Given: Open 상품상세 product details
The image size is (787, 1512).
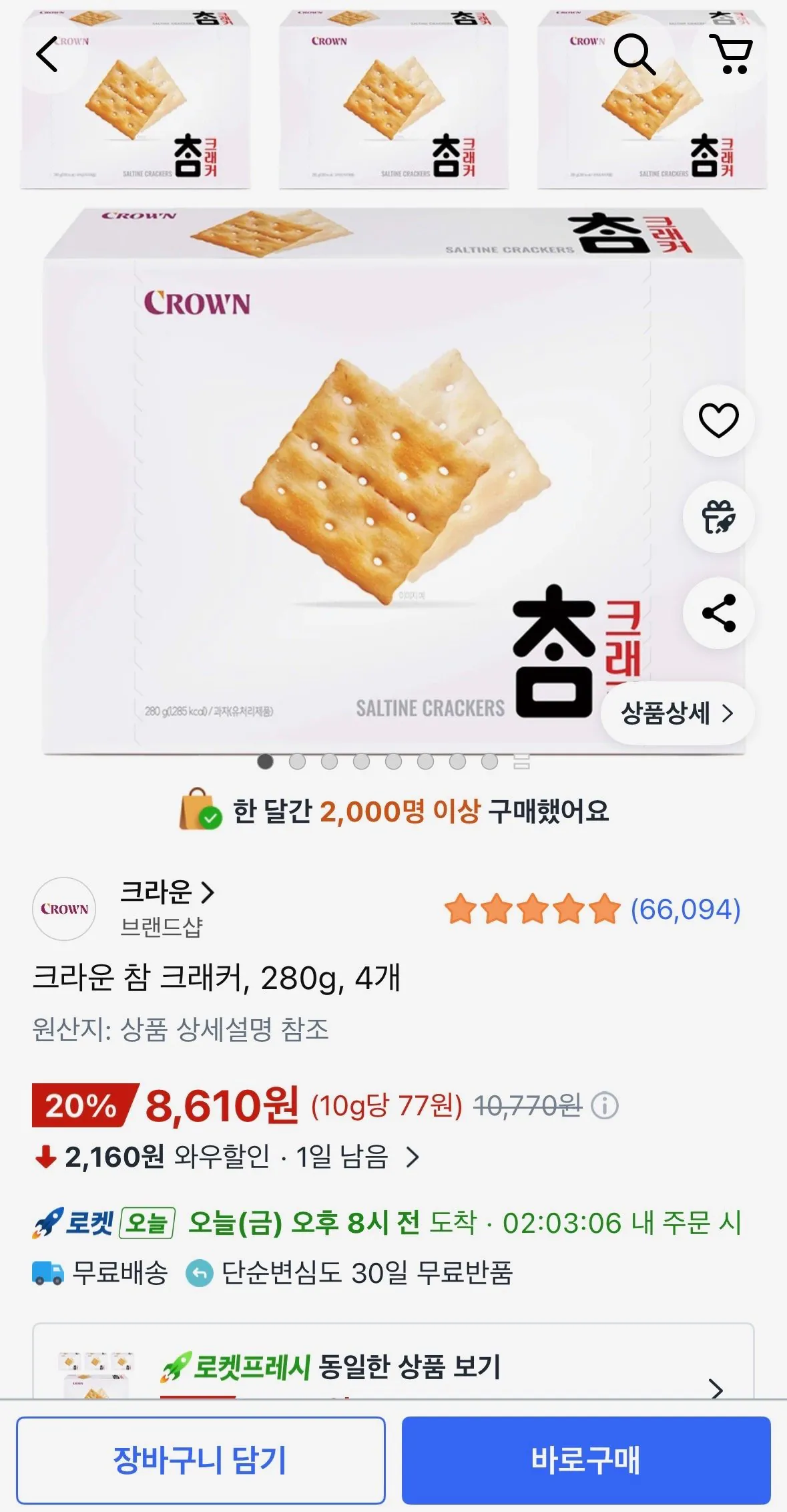Looking at the screenshot, I should pos(677,713).
